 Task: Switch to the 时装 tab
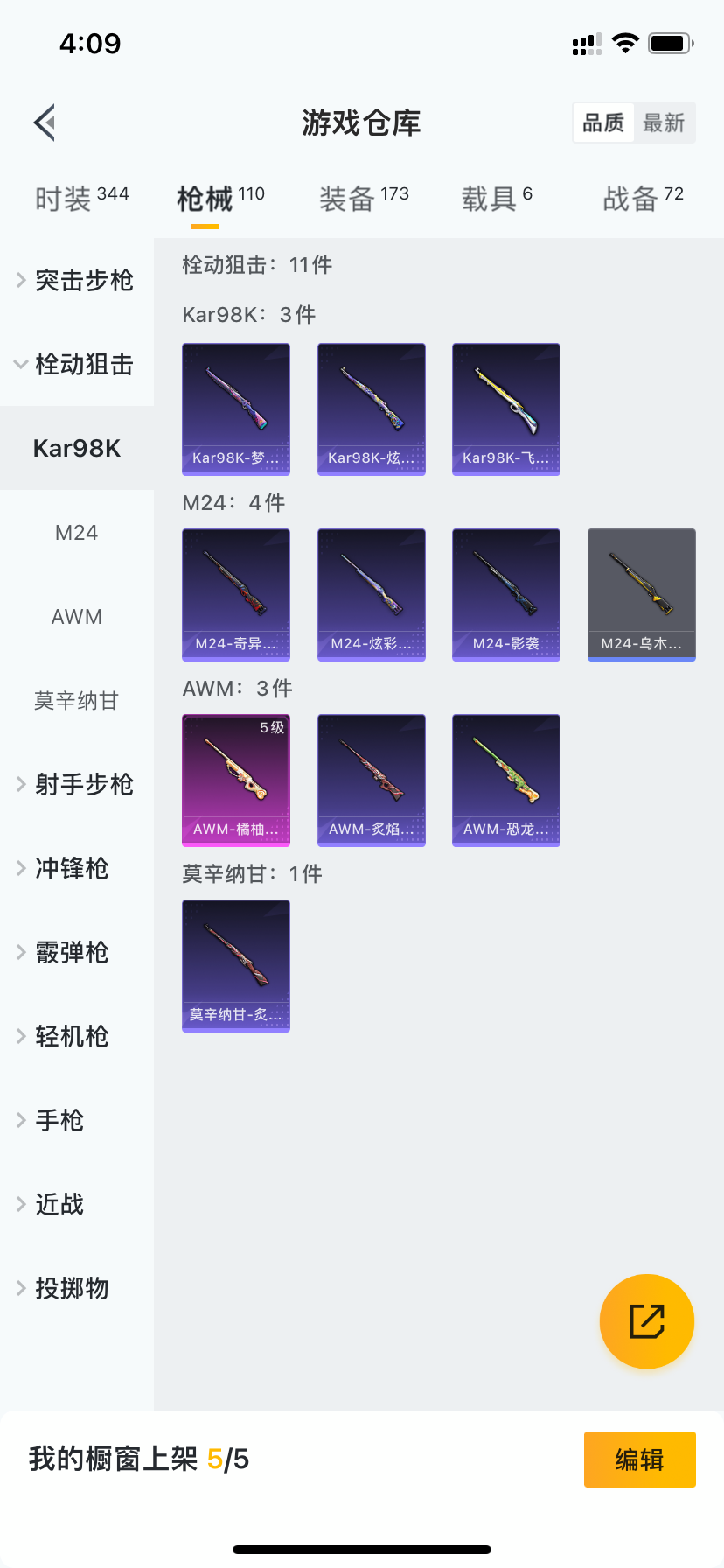coord(81,199)
